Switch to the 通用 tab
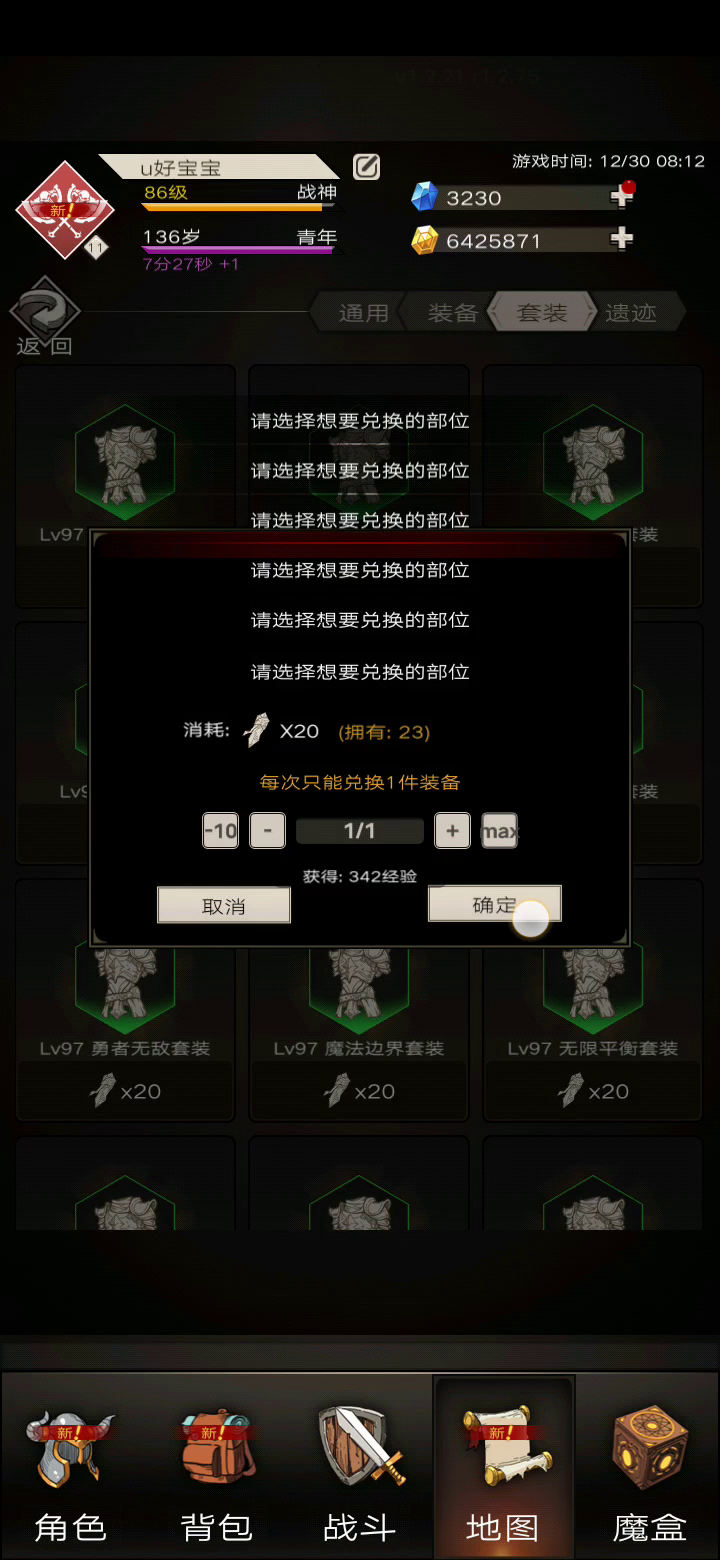Screen dimensions: 720x1560 pyautogui.click(x=363, y=313)
